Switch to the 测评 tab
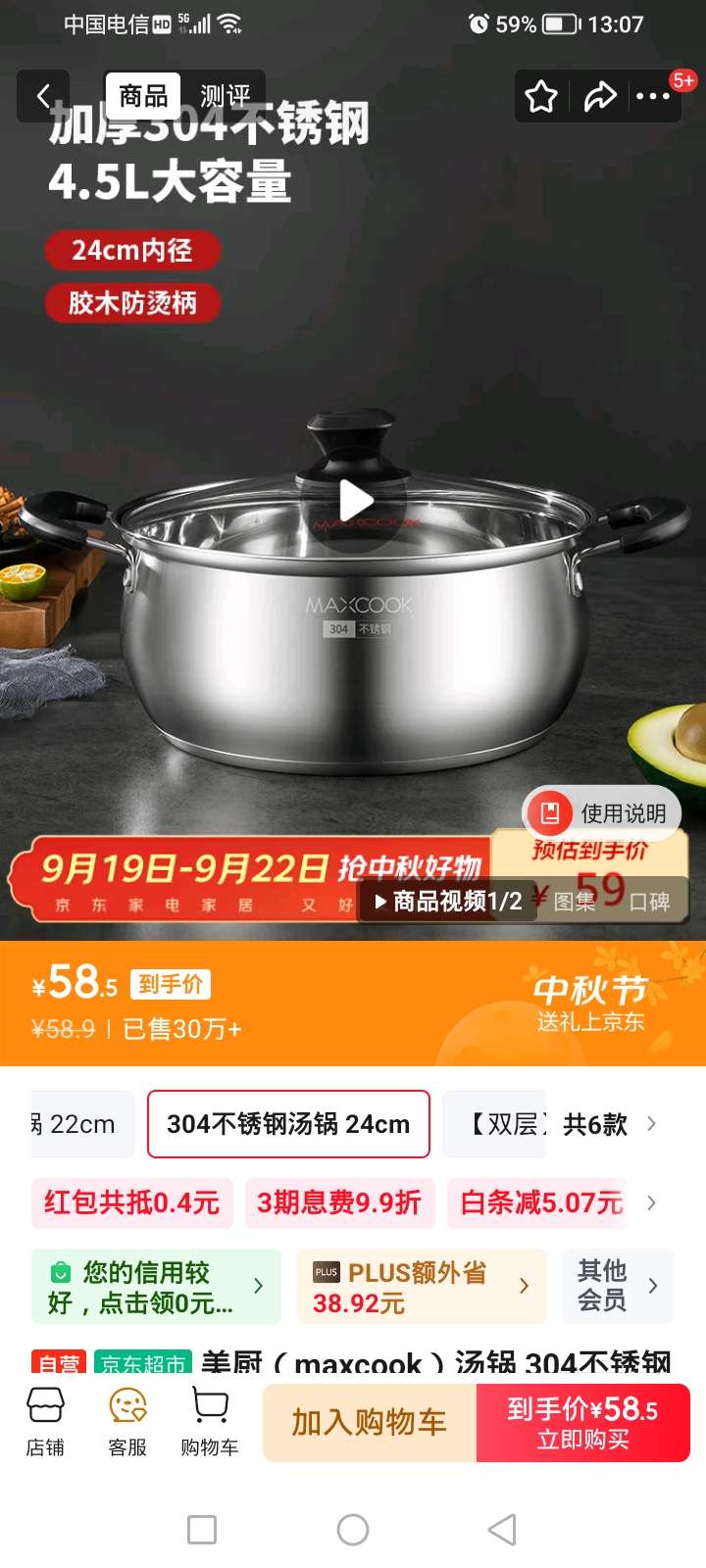This screenshot has height=1568, width=706. click(225, 96)
